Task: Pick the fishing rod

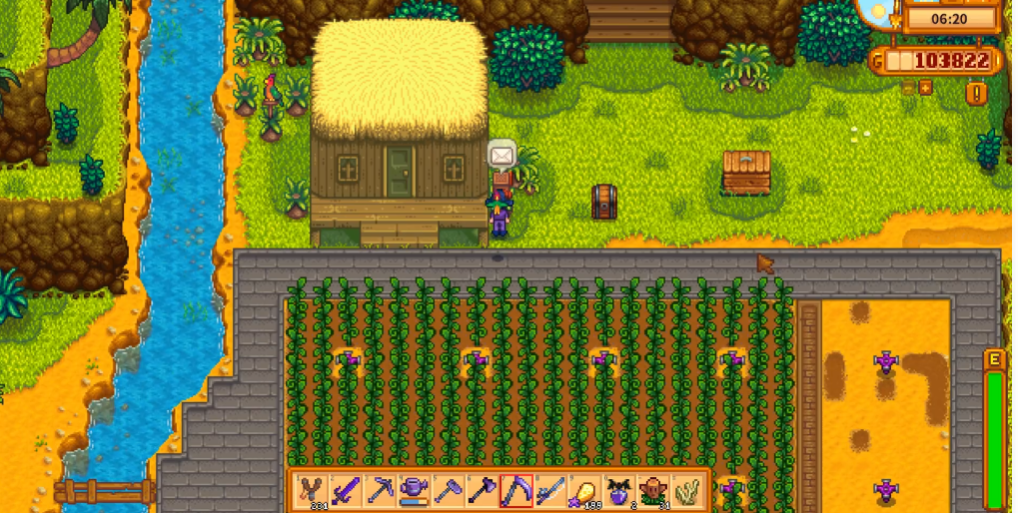Action: point(550,489)
